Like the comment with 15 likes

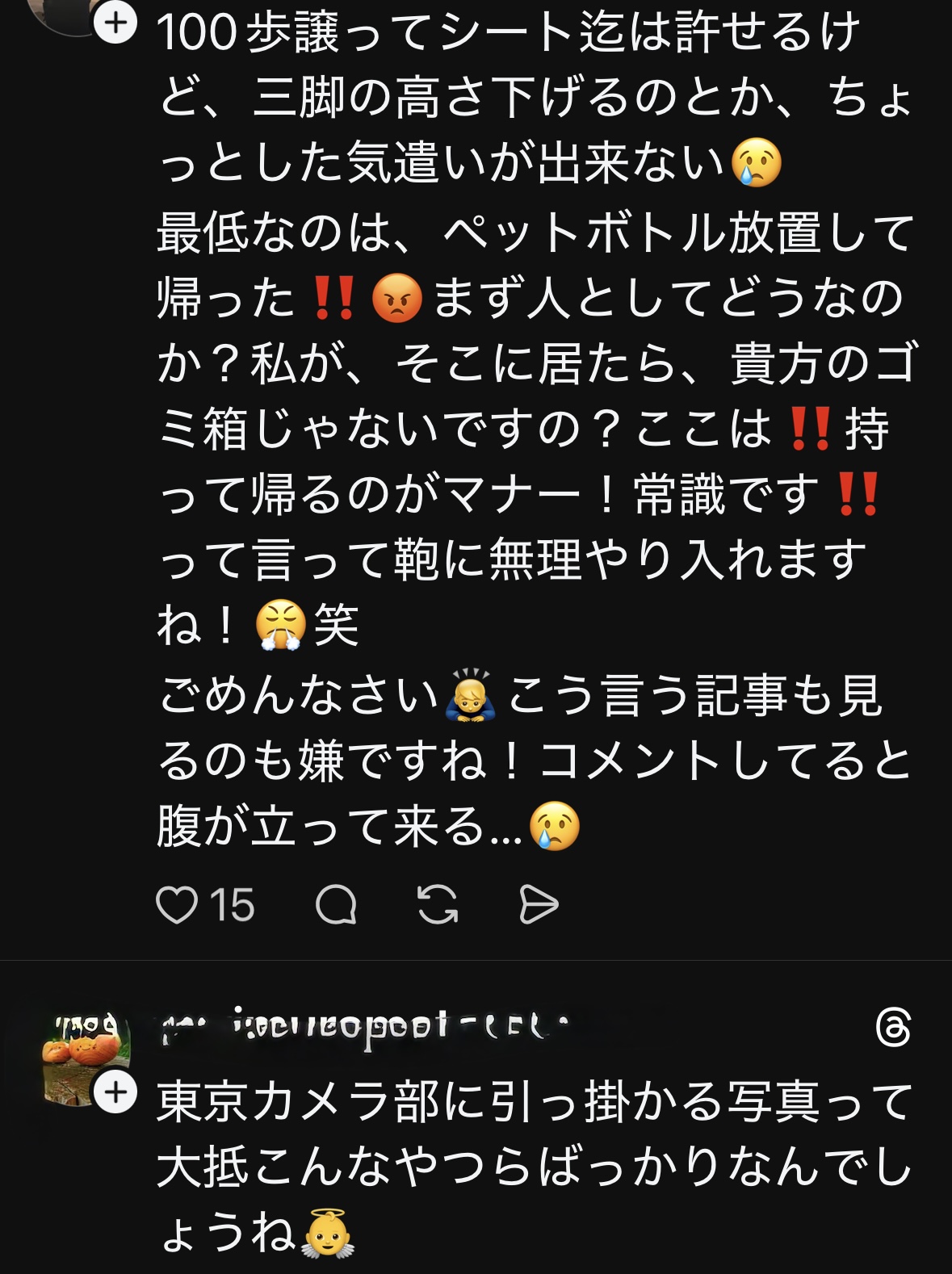177,904
